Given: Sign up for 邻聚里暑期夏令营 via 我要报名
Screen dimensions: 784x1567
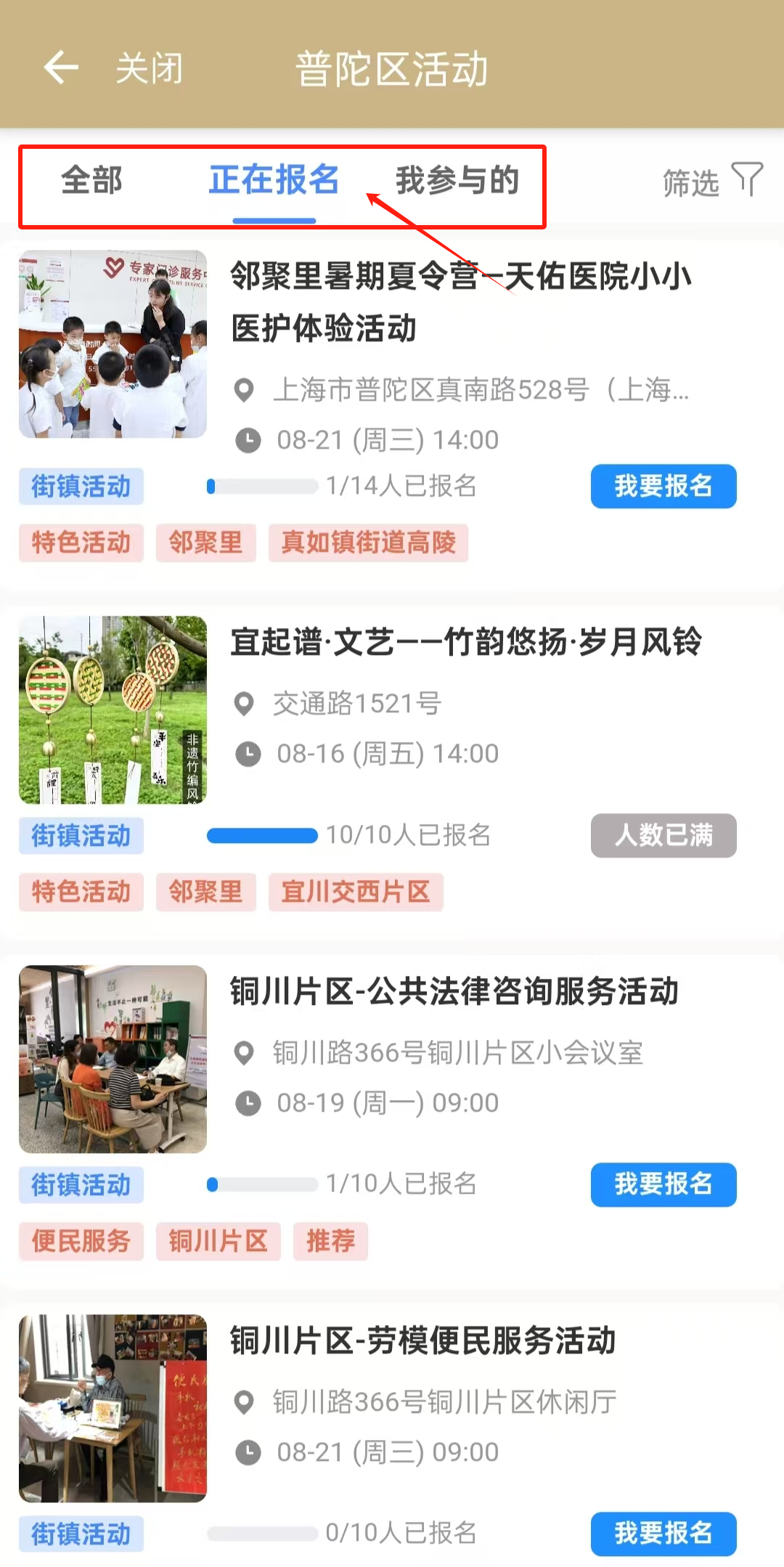Looking at the screenshot, I should click(663, 486).
